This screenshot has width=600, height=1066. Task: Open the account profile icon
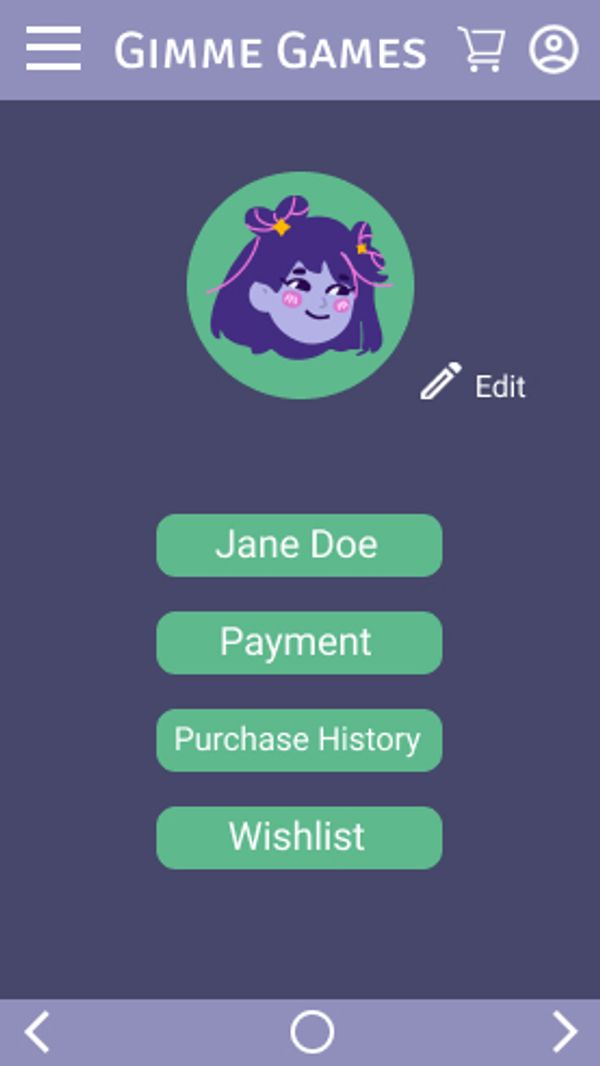click(x=553, y=50)
